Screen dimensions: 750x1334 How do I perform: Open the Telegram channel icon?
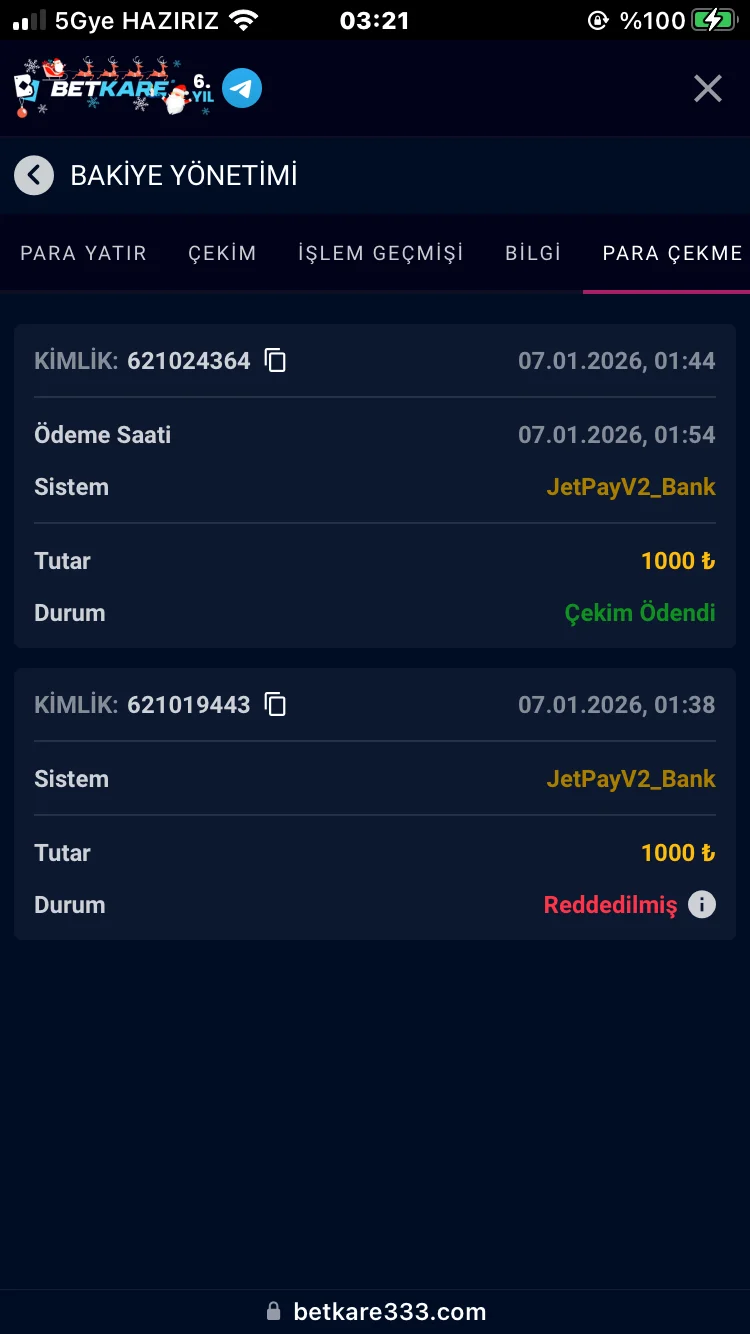point(242,89)
